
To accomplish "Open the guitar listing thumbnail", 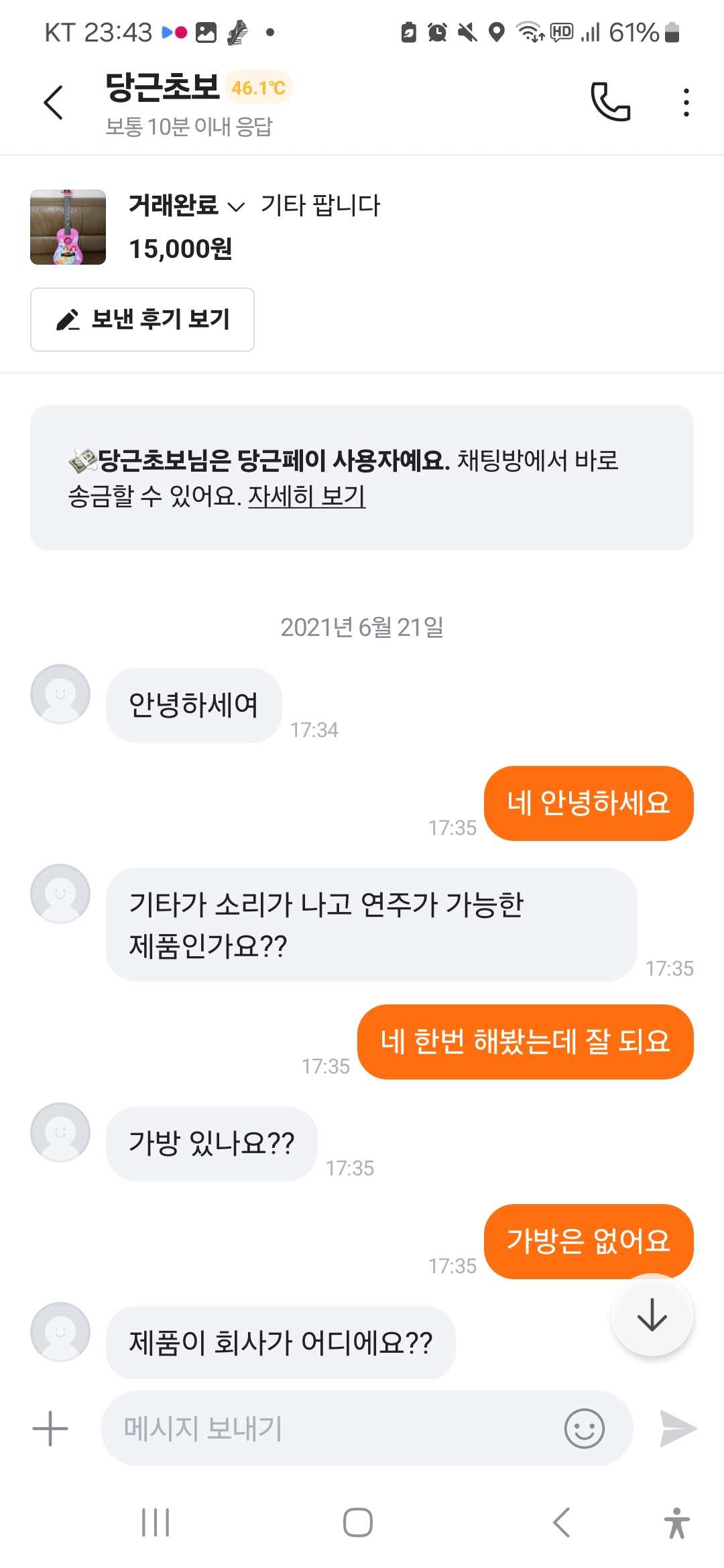I will coord(68,227).
